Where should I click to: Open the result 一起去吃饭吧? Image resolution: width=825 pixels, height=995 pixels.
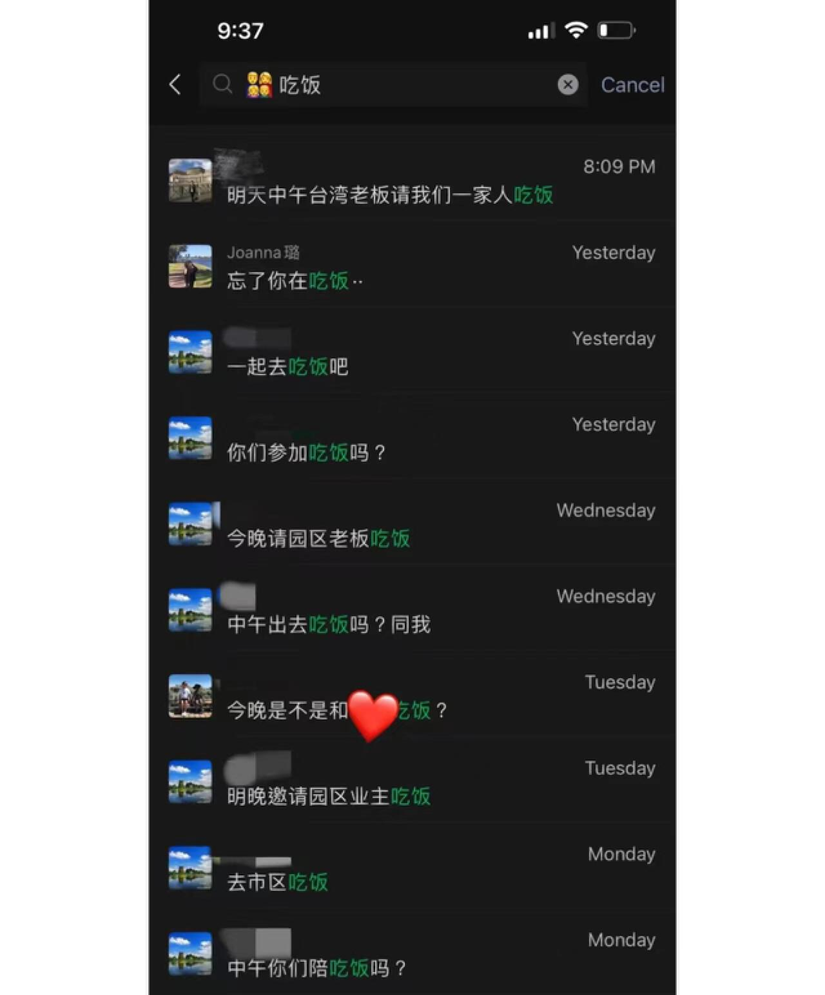[410, 354]
